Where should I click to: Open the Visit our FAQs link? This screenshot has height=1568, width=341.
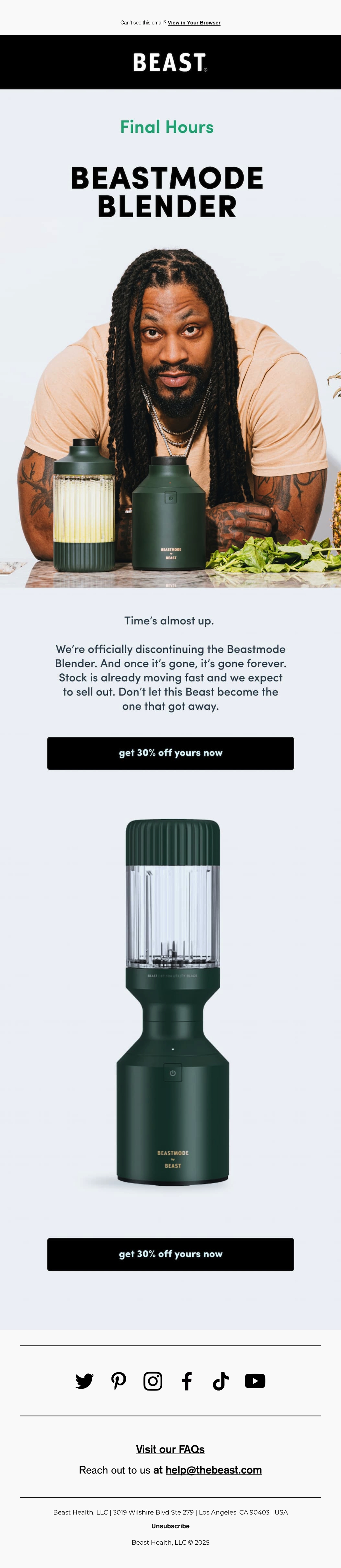point(170,1449)
